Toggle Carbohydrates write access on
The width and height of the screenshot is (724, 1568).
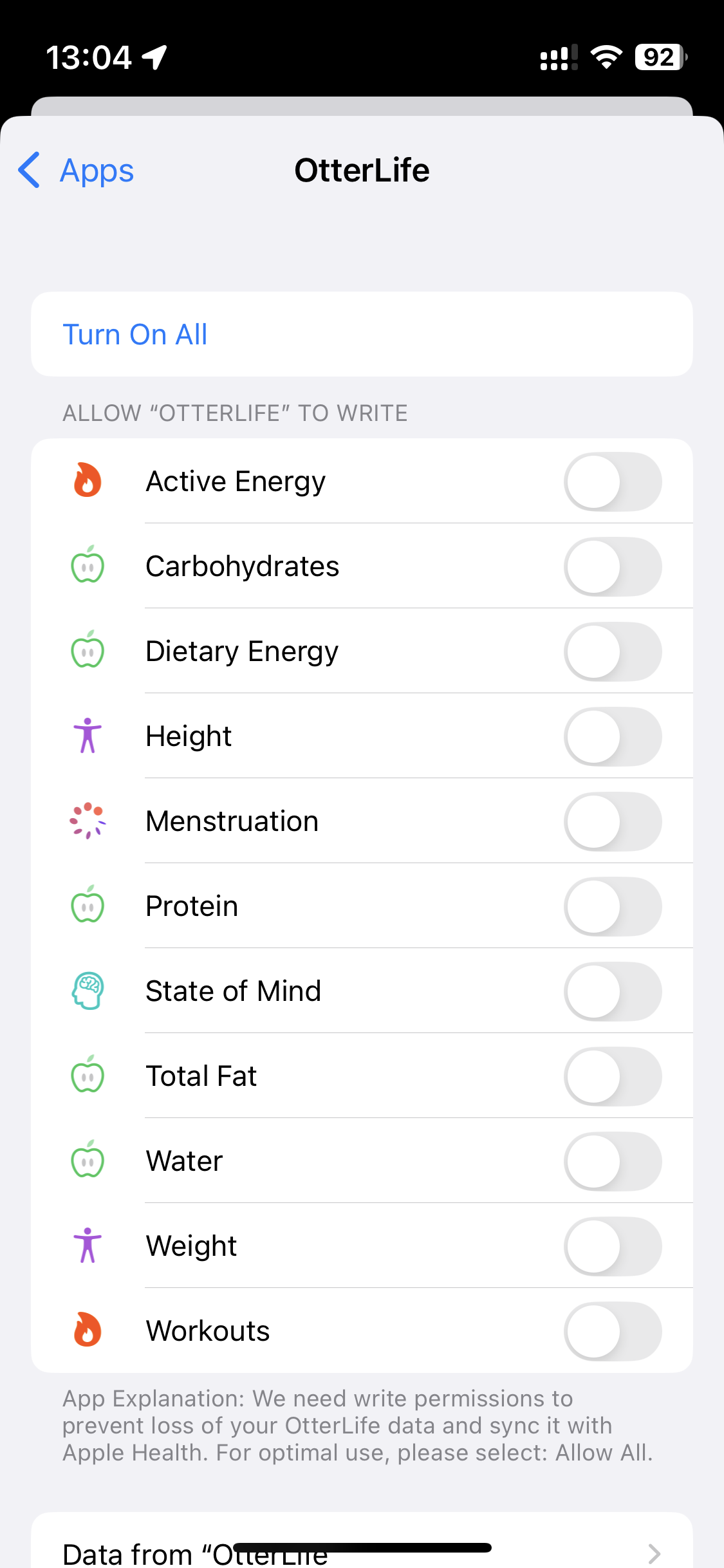click(613, 566)
